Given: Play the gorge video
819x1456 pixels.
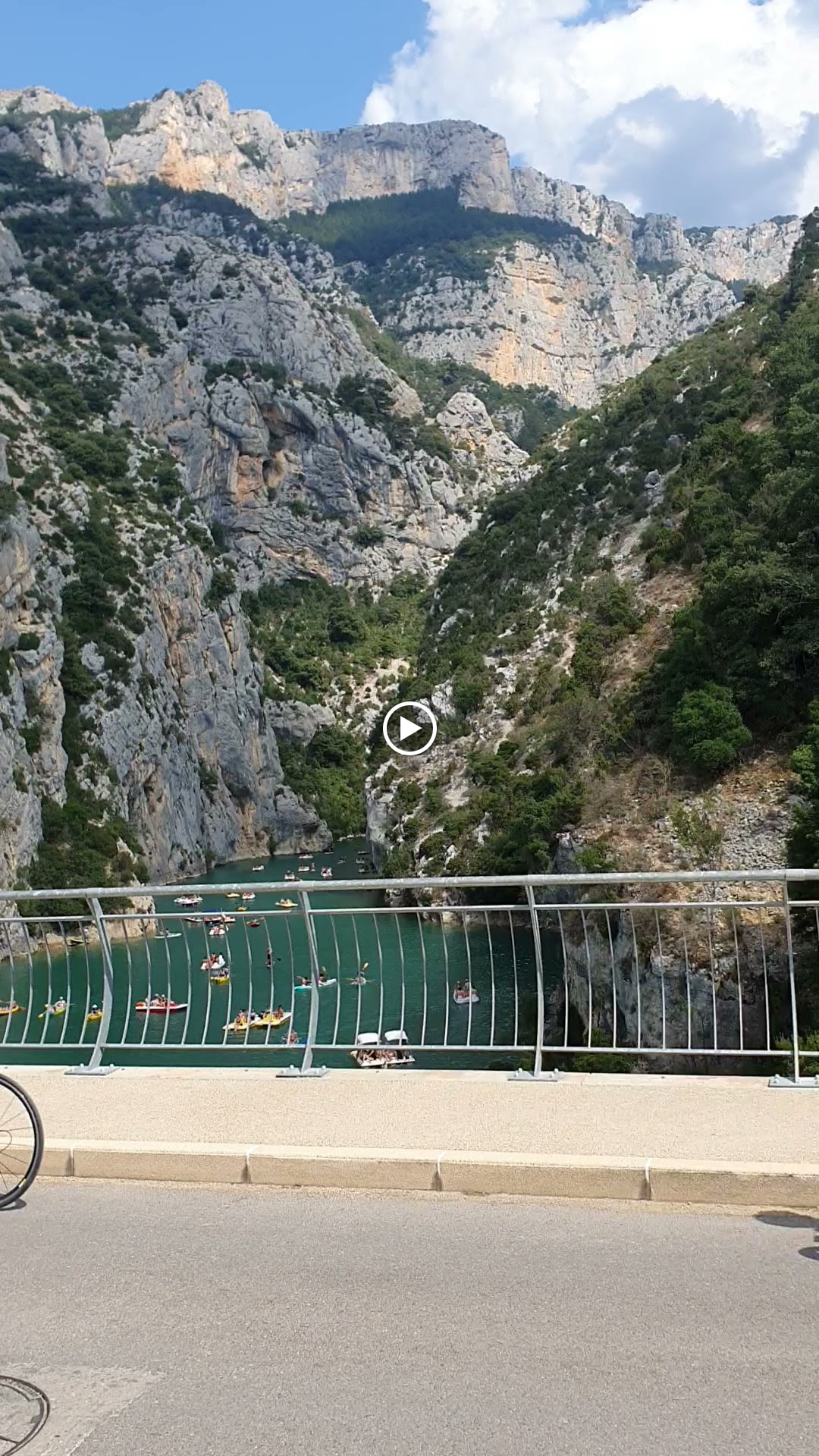Looking at the screenshot, I should (409, 729).
